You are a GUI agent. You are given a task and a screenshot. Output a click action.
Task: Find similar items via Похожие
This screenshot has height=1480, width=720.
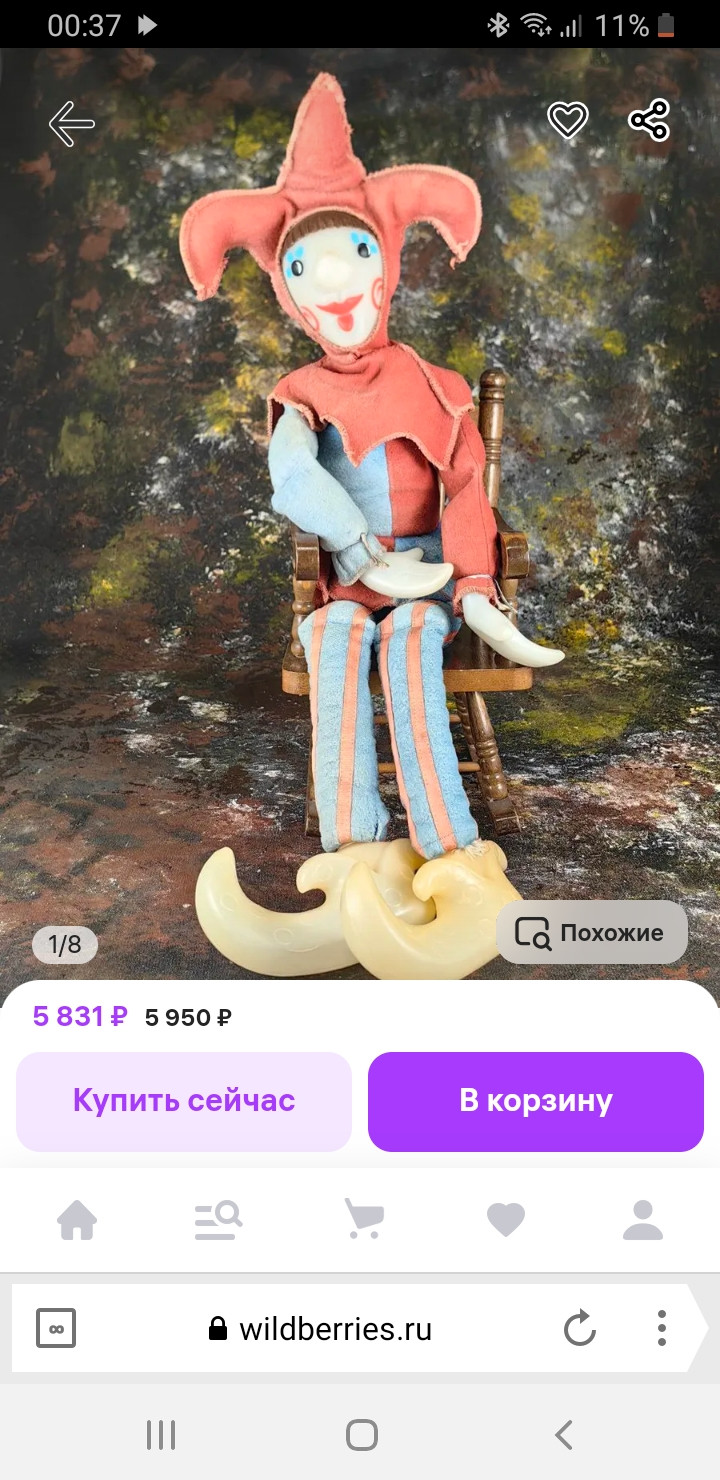pos(592,933)
